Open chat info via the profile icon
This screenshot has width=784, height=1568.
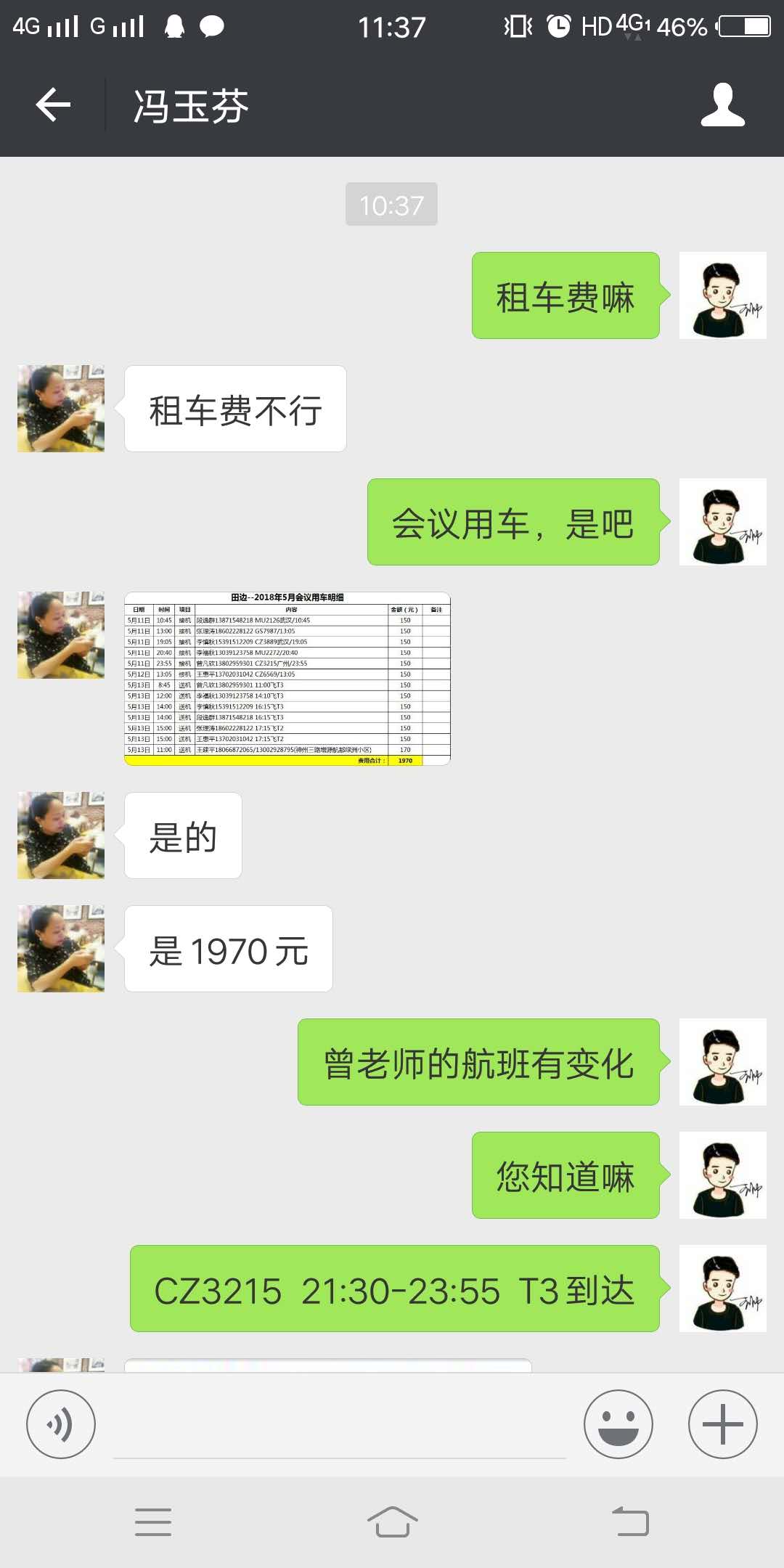coord(722,105)
